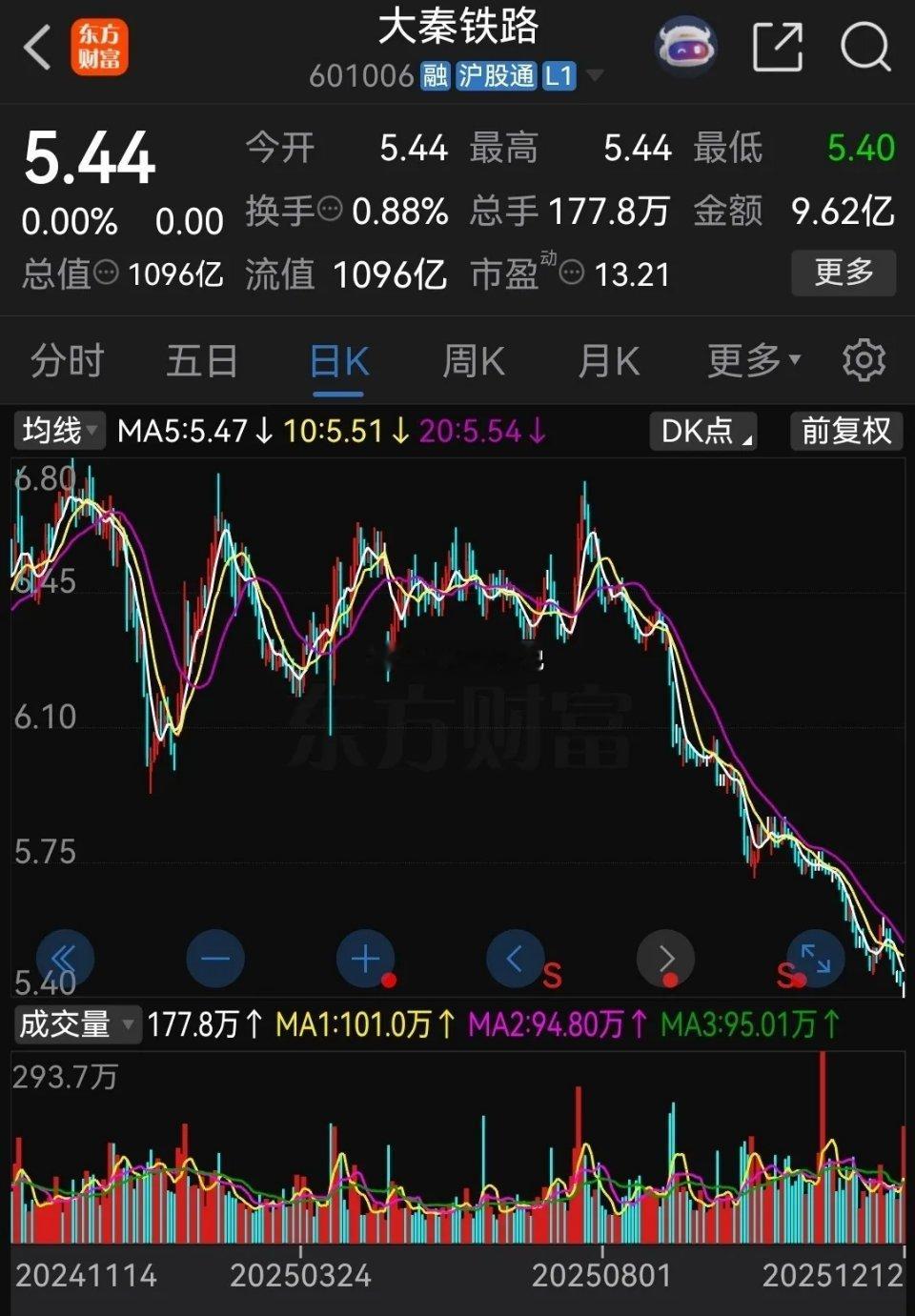Switch to the 周K tab

click(472, 361)
